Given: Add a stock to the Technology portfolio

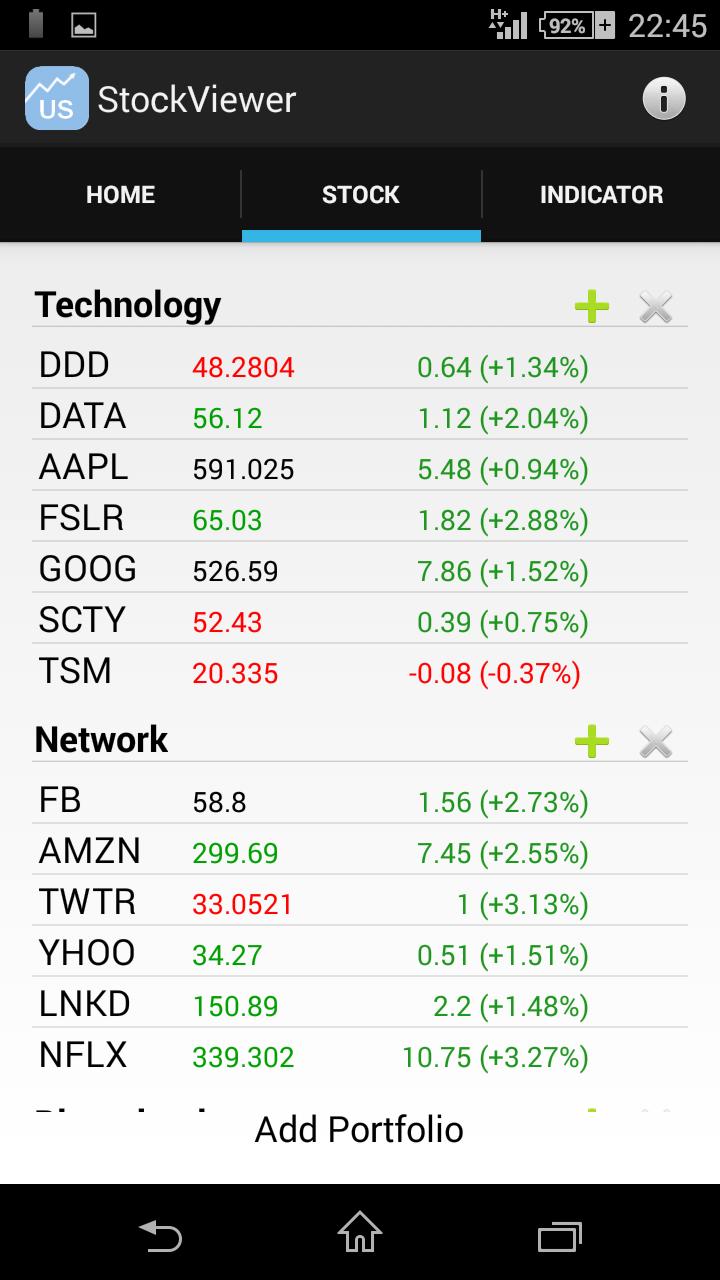Looking at the screenshot, I should point(591,306).
